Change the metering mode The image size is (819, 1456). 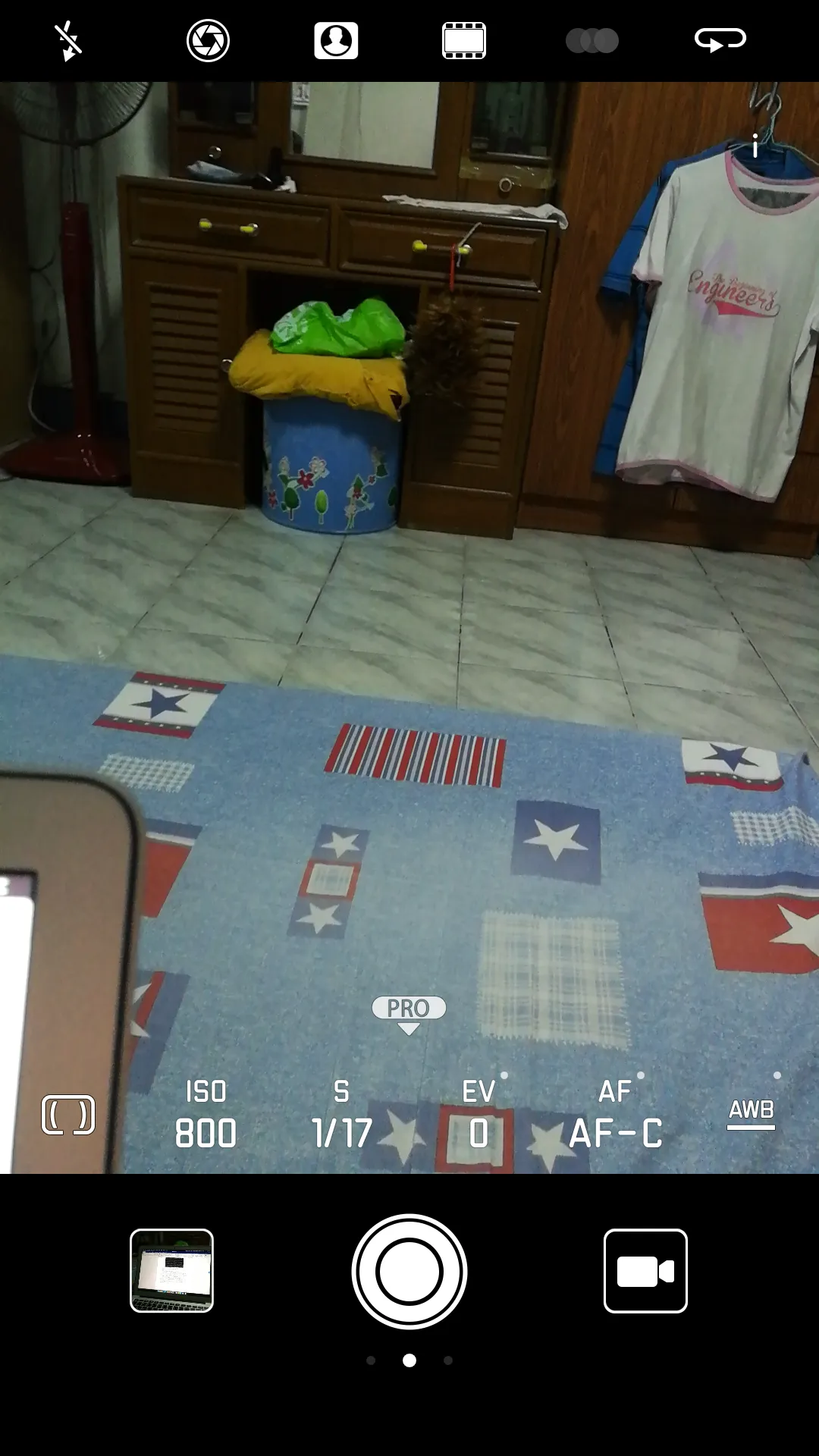pyautogui.click(x=68, y=1115)
